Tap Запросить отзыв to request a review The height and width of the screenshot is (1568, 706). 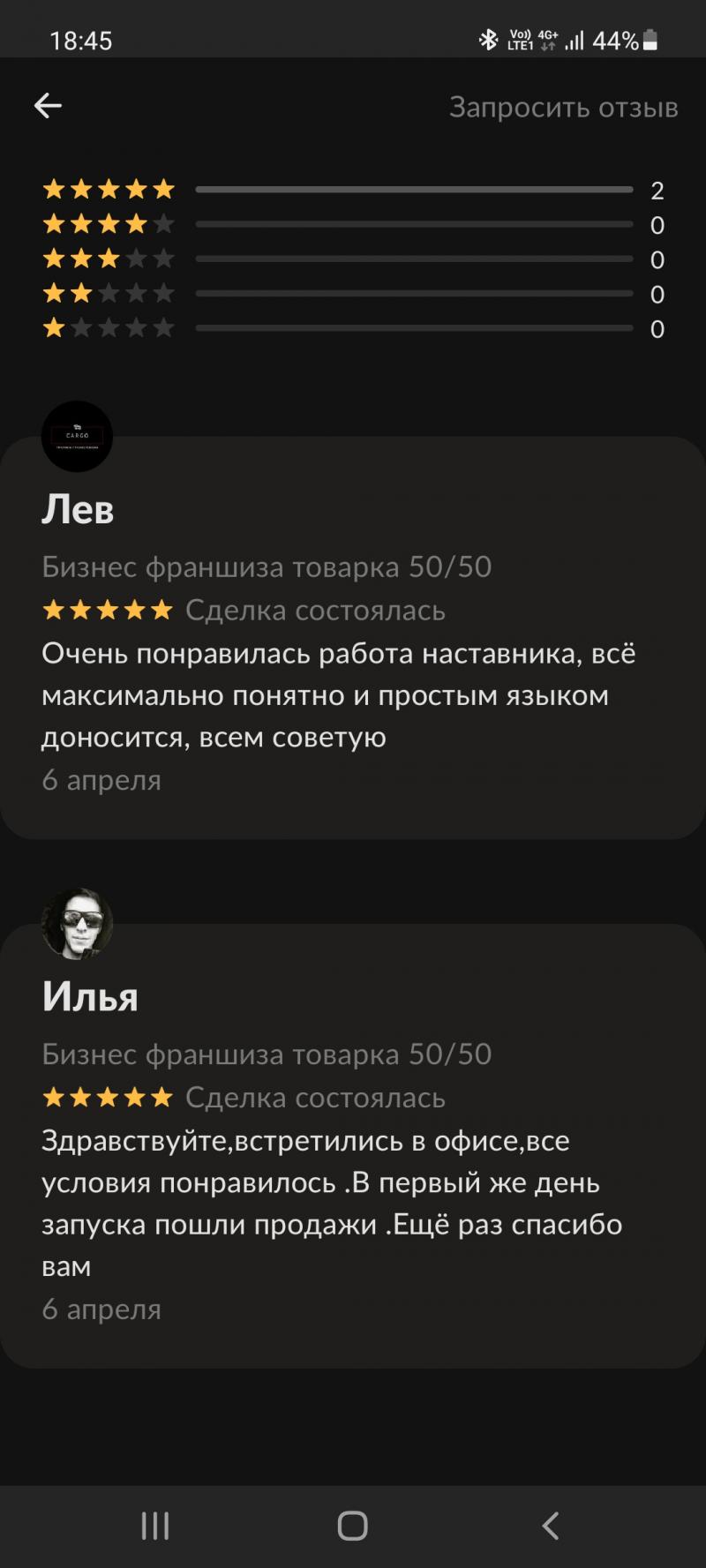563,107
